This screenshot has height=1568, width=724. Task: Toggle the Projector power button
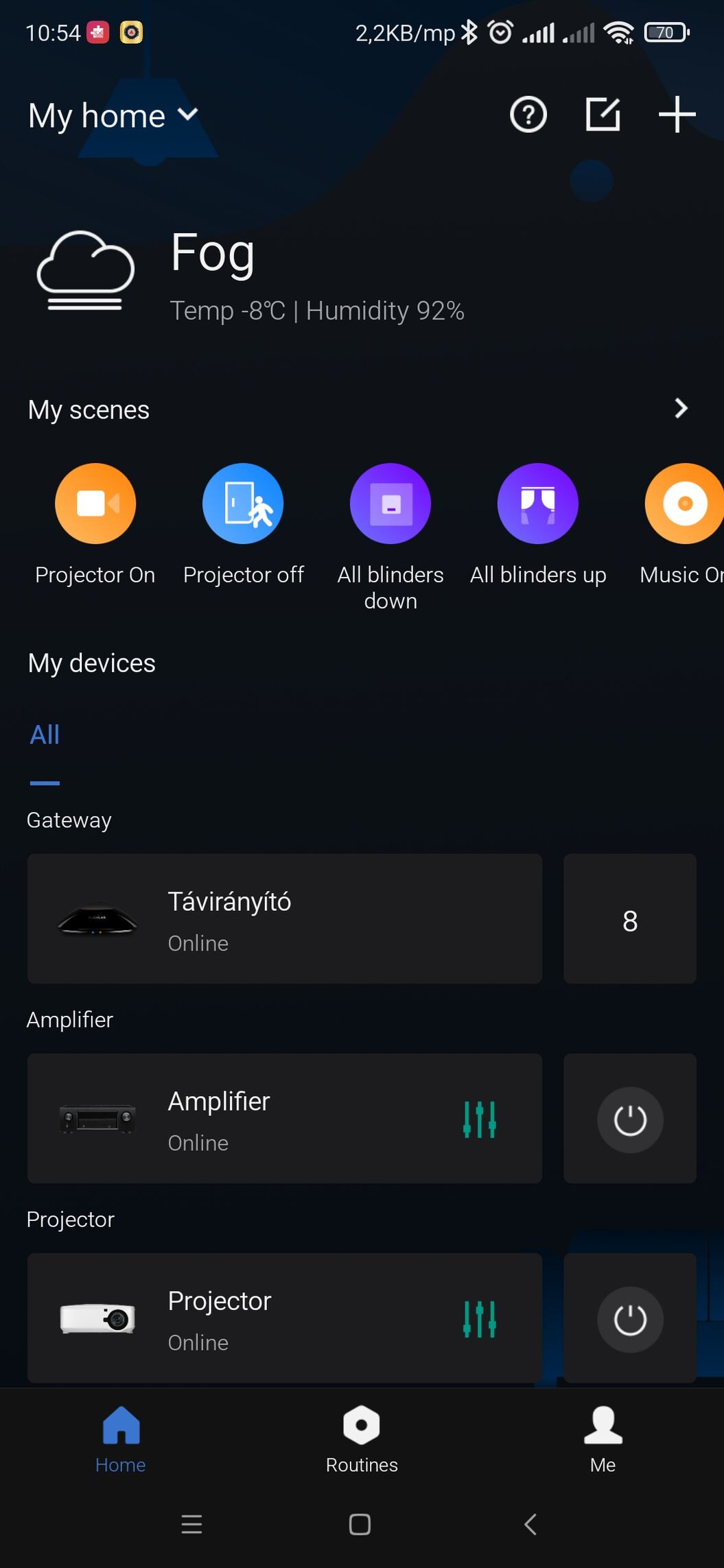[x=629, y=1319]
